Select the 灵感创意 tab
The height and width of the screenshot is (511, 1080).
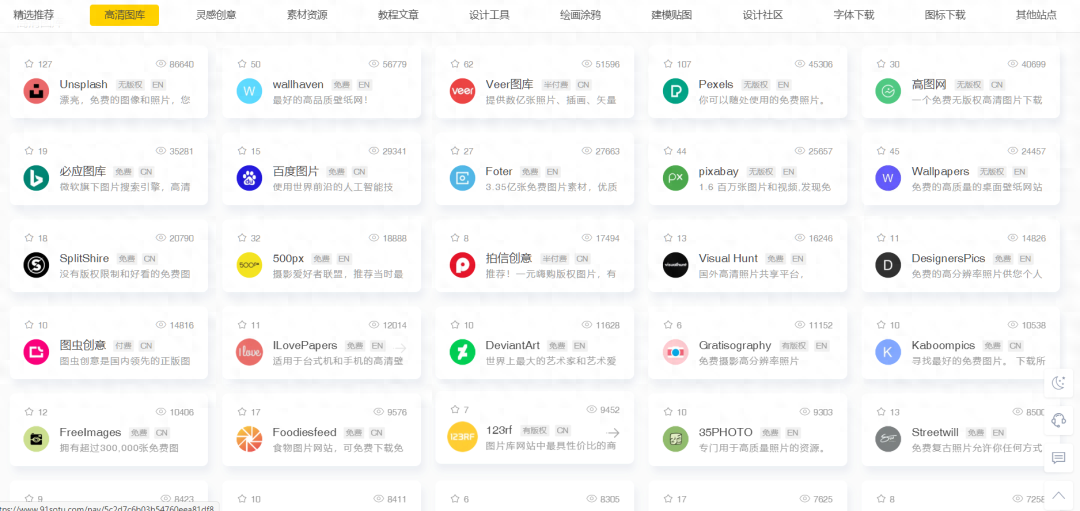216,15
